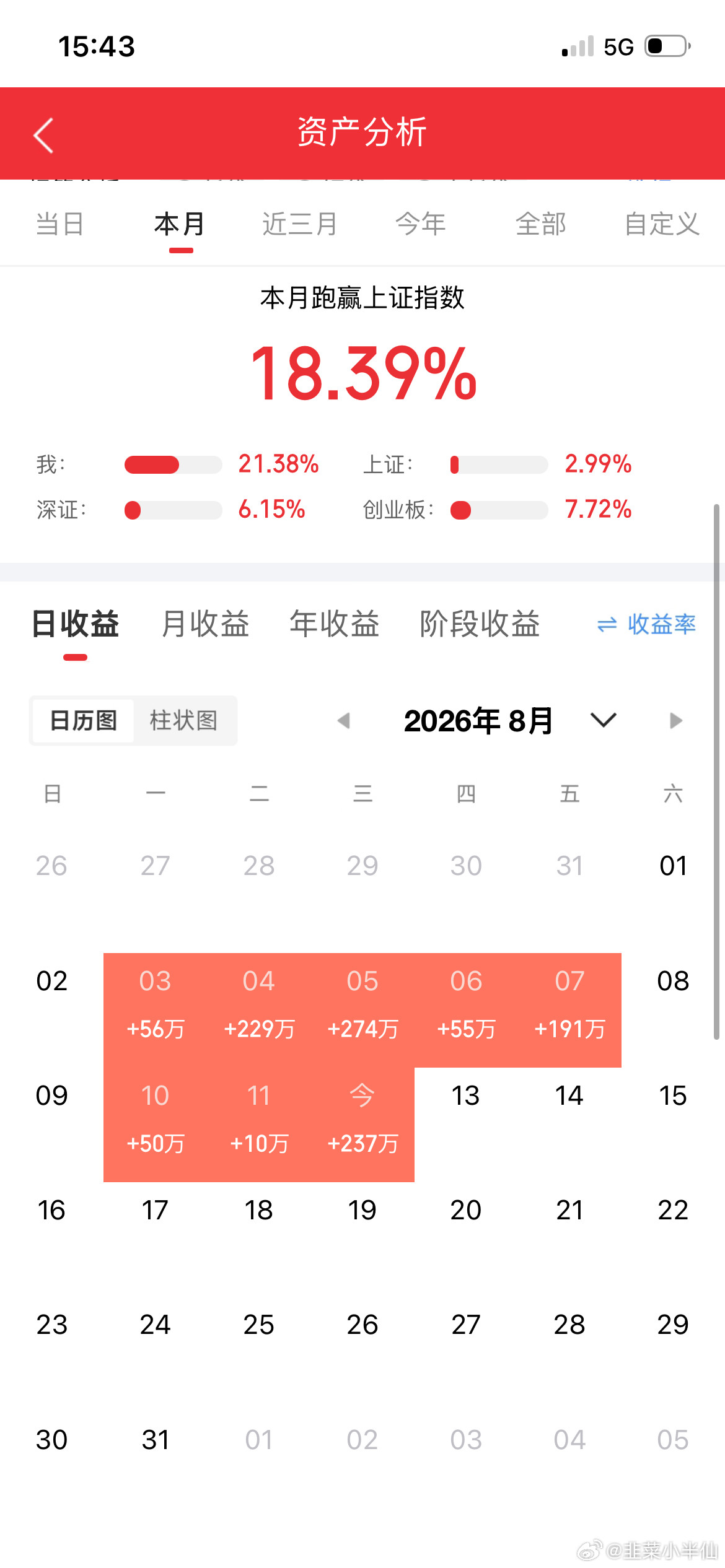Switch to the 今年 period tab
The height and width of the screenshot is (1568, 725).
pos(421,224)
